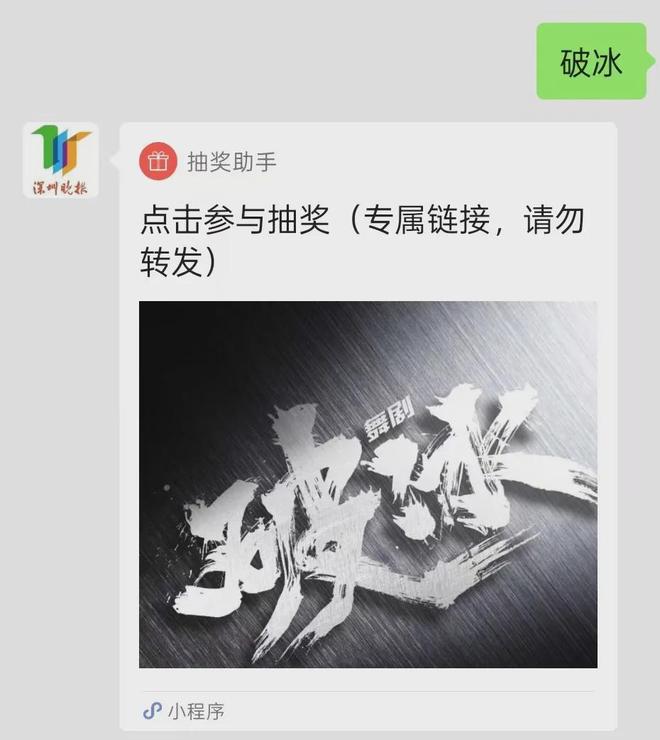Viewport: 660px width, 740px height.
Task: Tap the sent 破冰 message bubble
Action: pos(591,61)
